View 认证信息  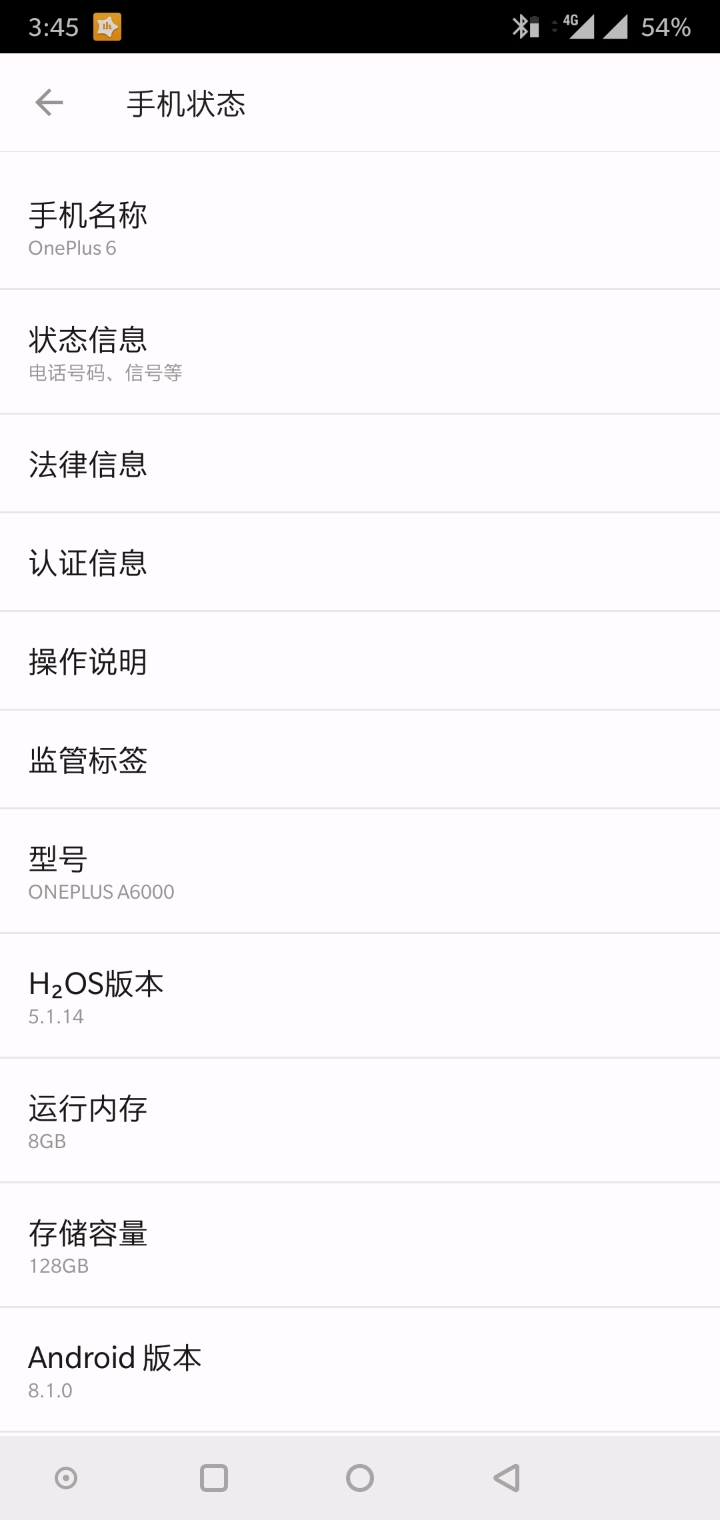pos(360,562)
